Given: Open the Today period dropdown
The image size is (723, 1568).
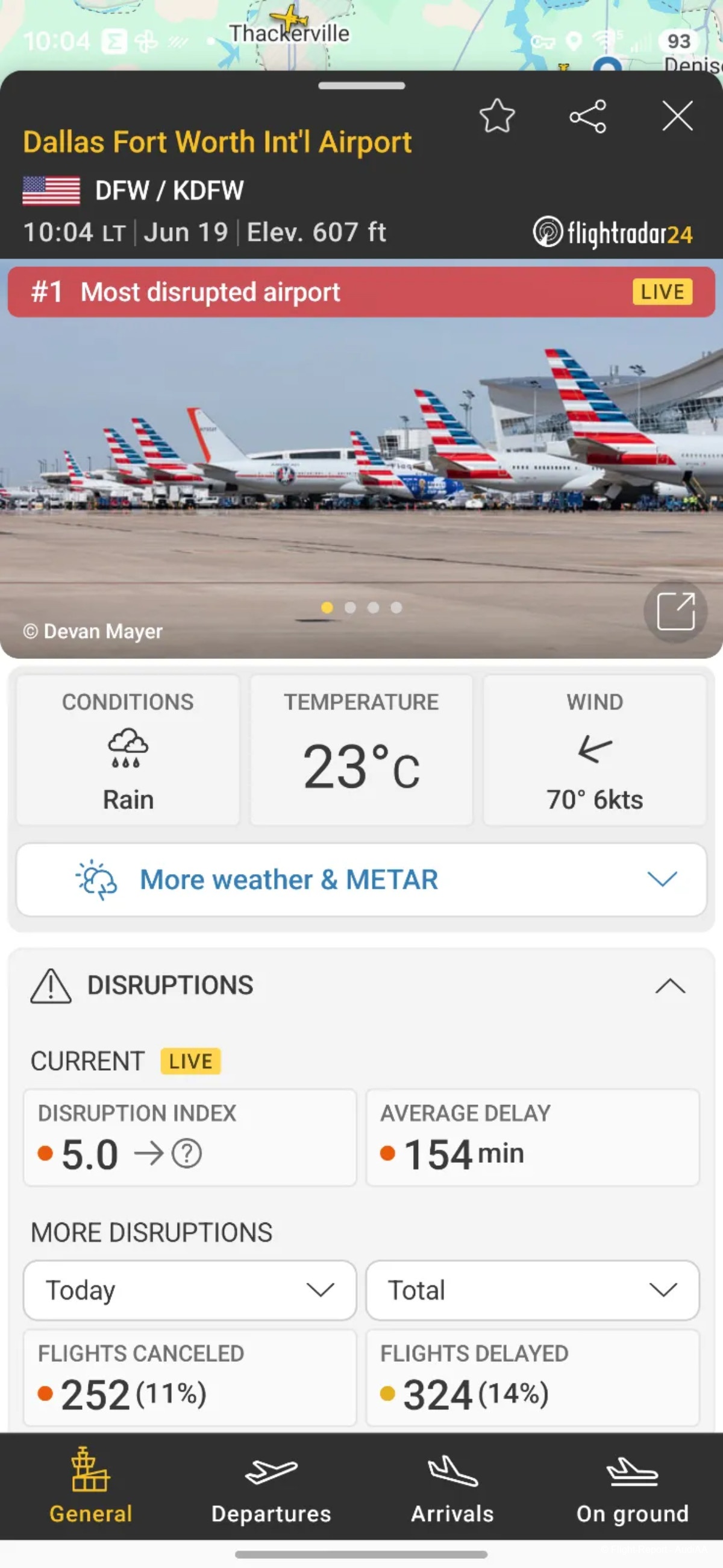Looking at the screenshot, I should click(190, 1290).
